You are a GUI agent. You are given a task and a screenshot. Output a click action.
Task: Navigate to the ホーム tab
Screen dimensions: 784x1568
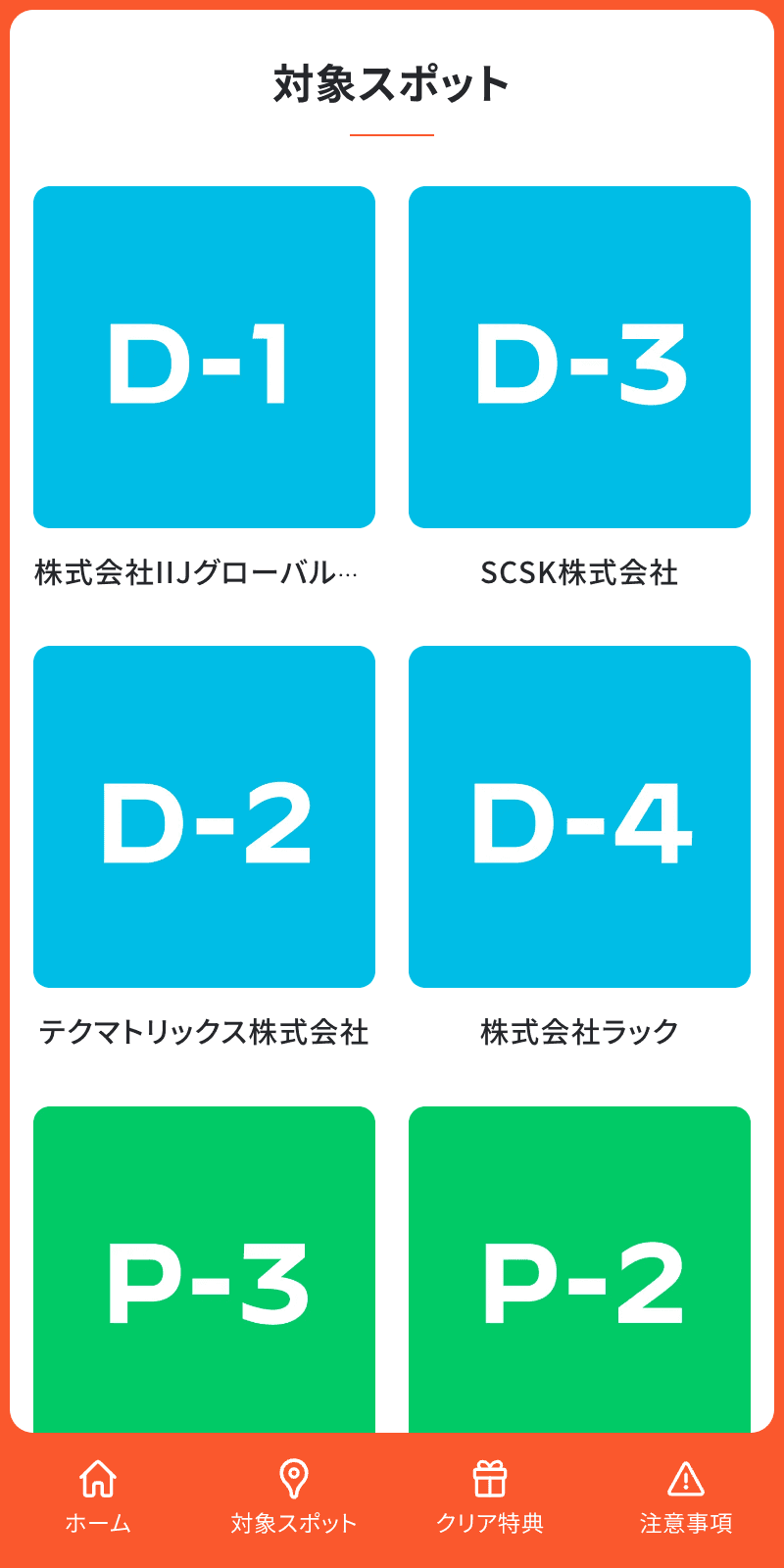click(99, 1522)
